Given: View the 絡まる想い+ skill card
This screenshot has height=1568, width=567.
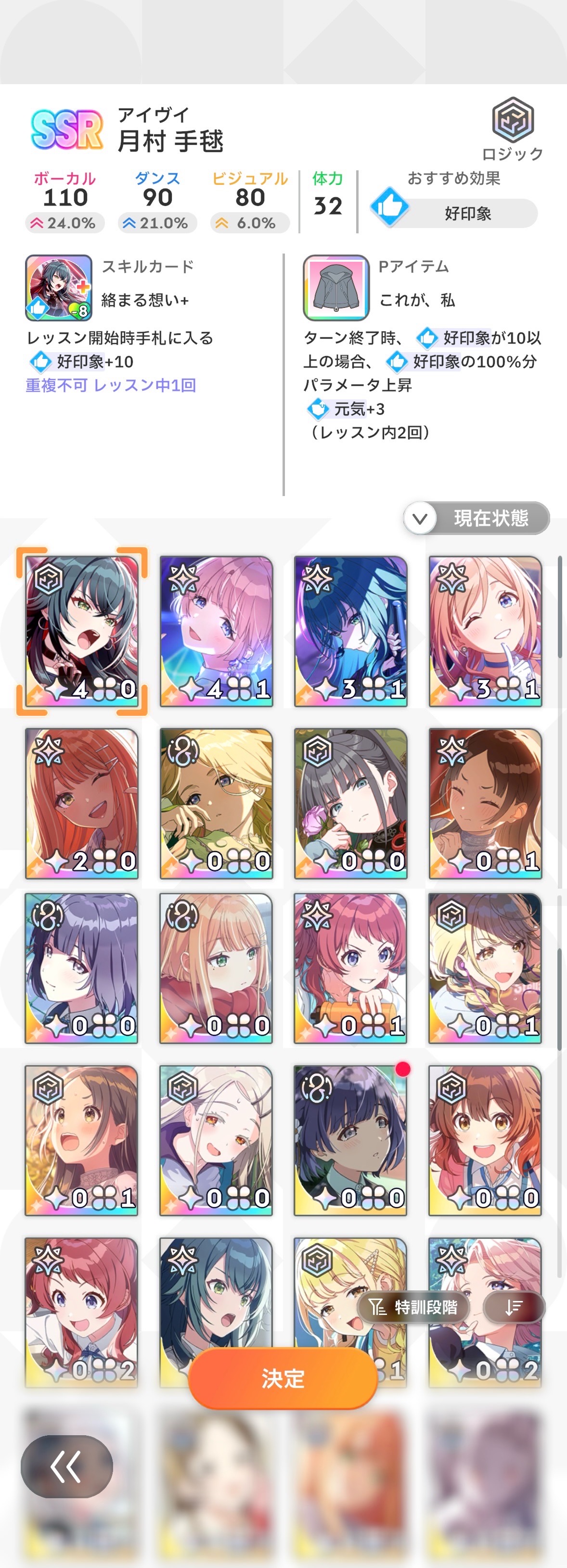Looking at the screenshot, I should (58, 288).
